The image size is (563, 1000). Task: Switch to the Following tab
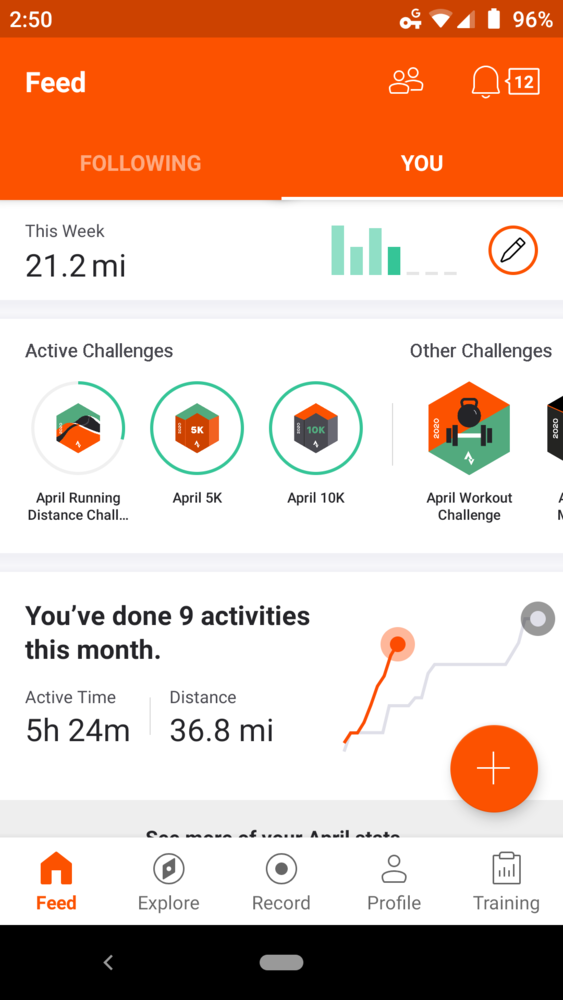[140, 163]
